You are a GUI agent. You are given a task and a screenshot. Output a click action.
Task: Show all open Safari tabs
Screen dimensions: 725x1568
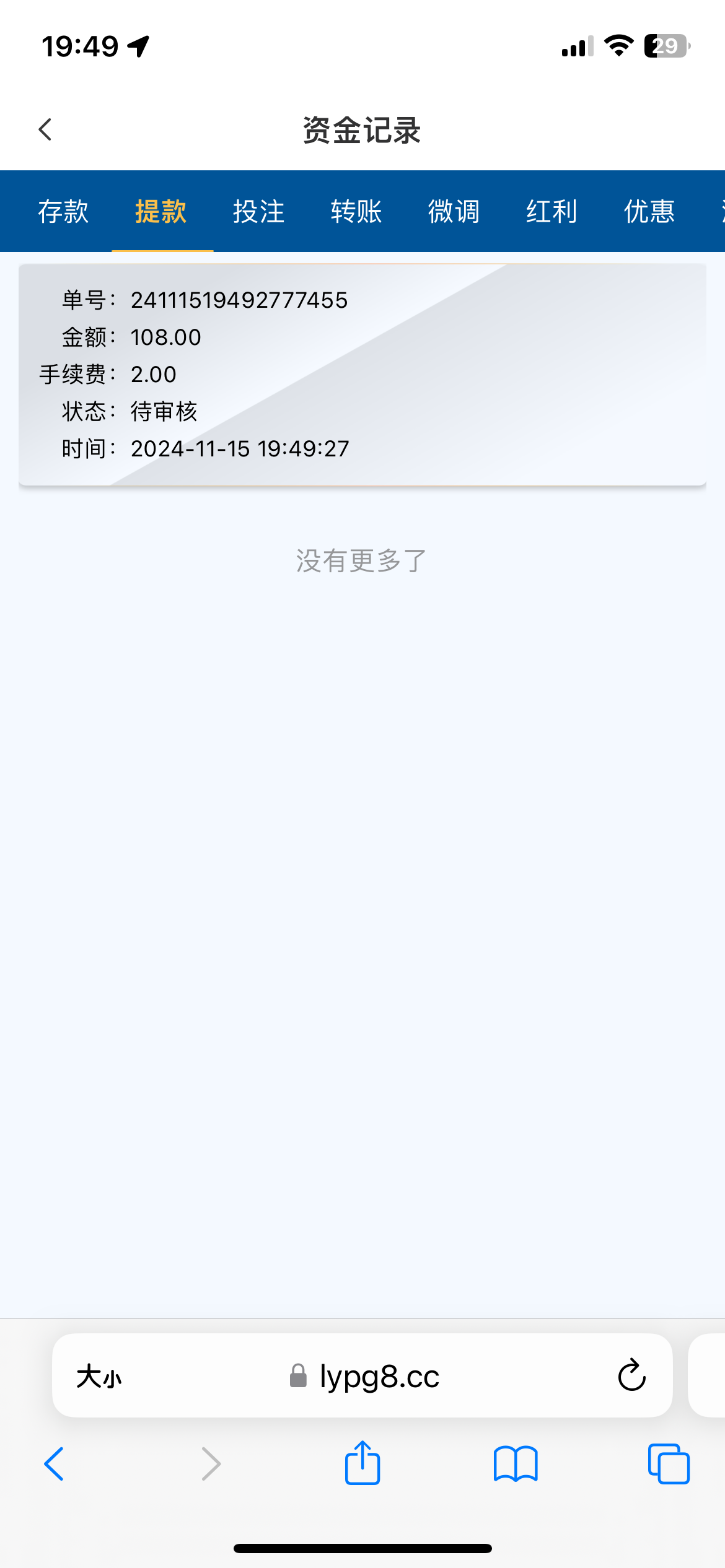click(x=669, y=1464)
